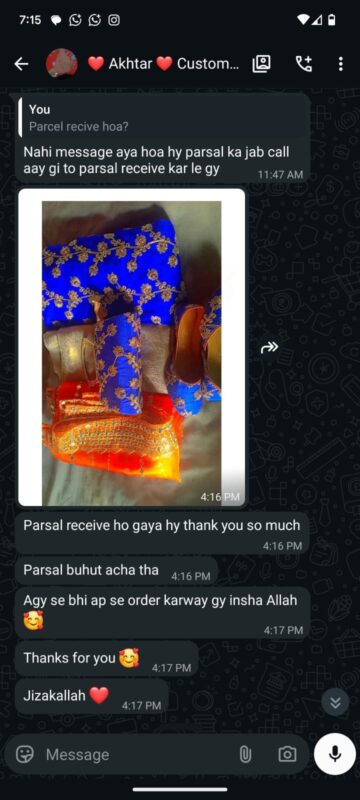Jump to latest messages
The height and width of the screenshot is (800, 360).
[336, 703]
